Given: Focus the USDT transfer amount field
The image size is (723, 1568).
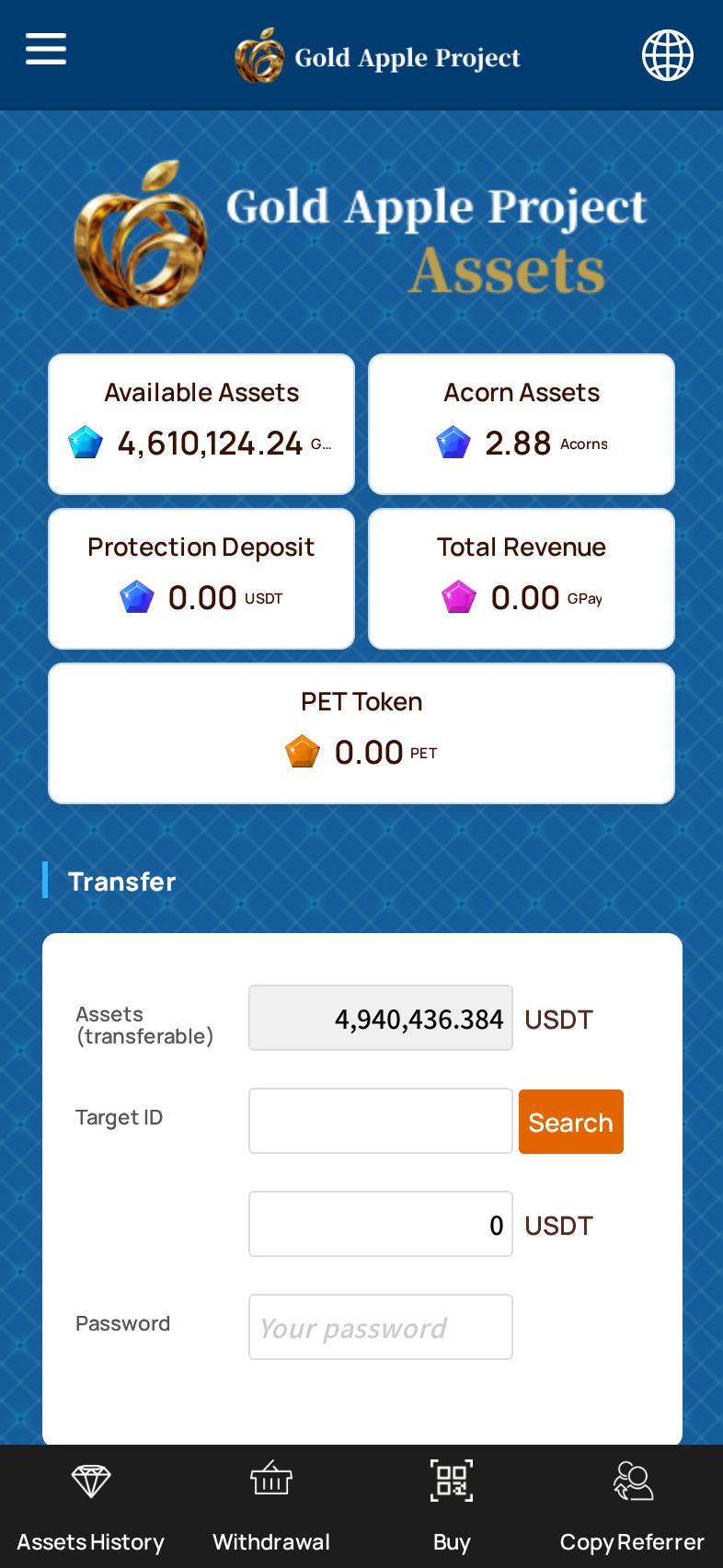Looking at the screenshot, I should (x=380, y=1224).
